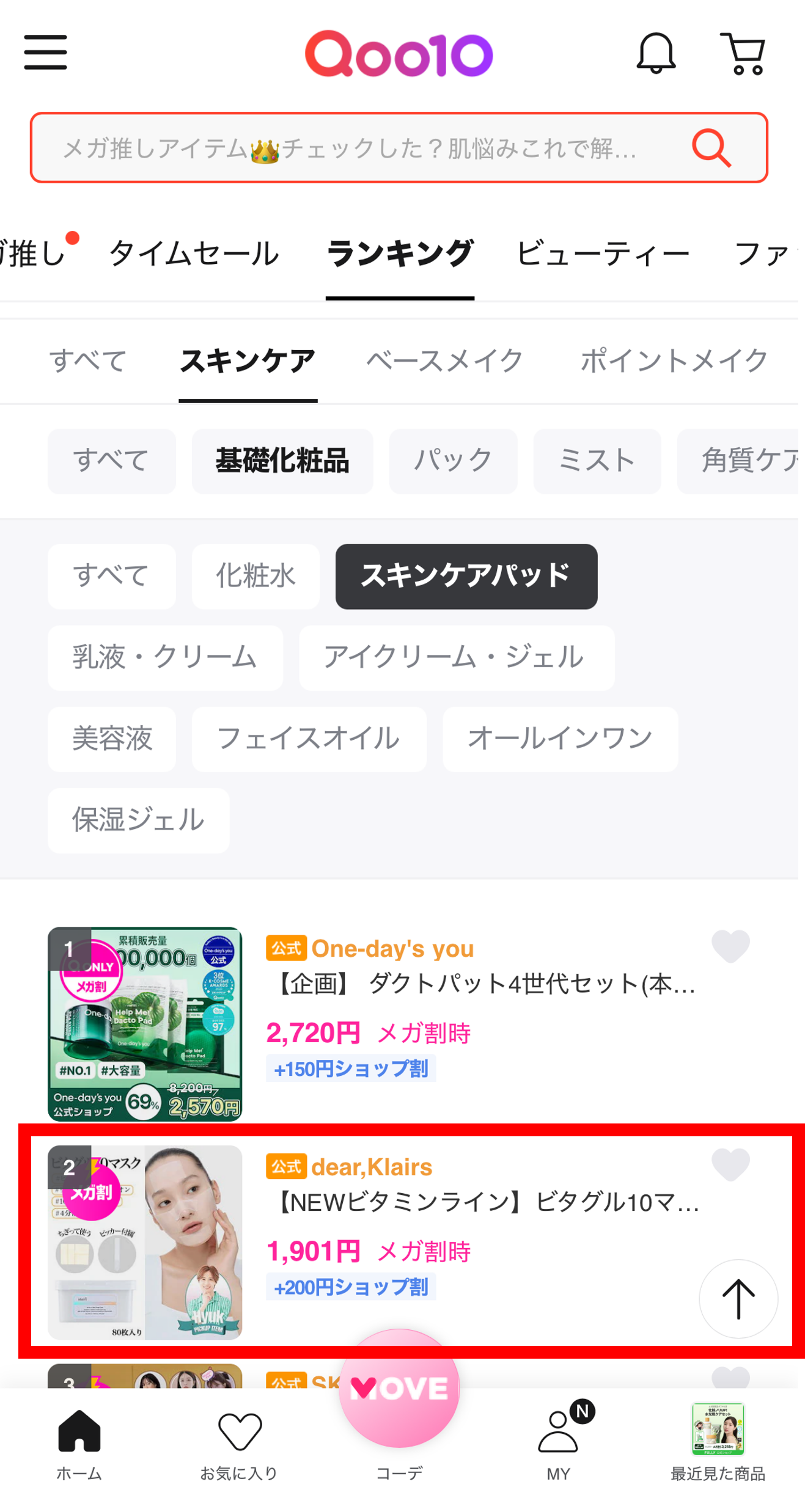Screen dimensions: 805x1512
Task: Jump back to top with arrow button
Action: (738, 1298)
